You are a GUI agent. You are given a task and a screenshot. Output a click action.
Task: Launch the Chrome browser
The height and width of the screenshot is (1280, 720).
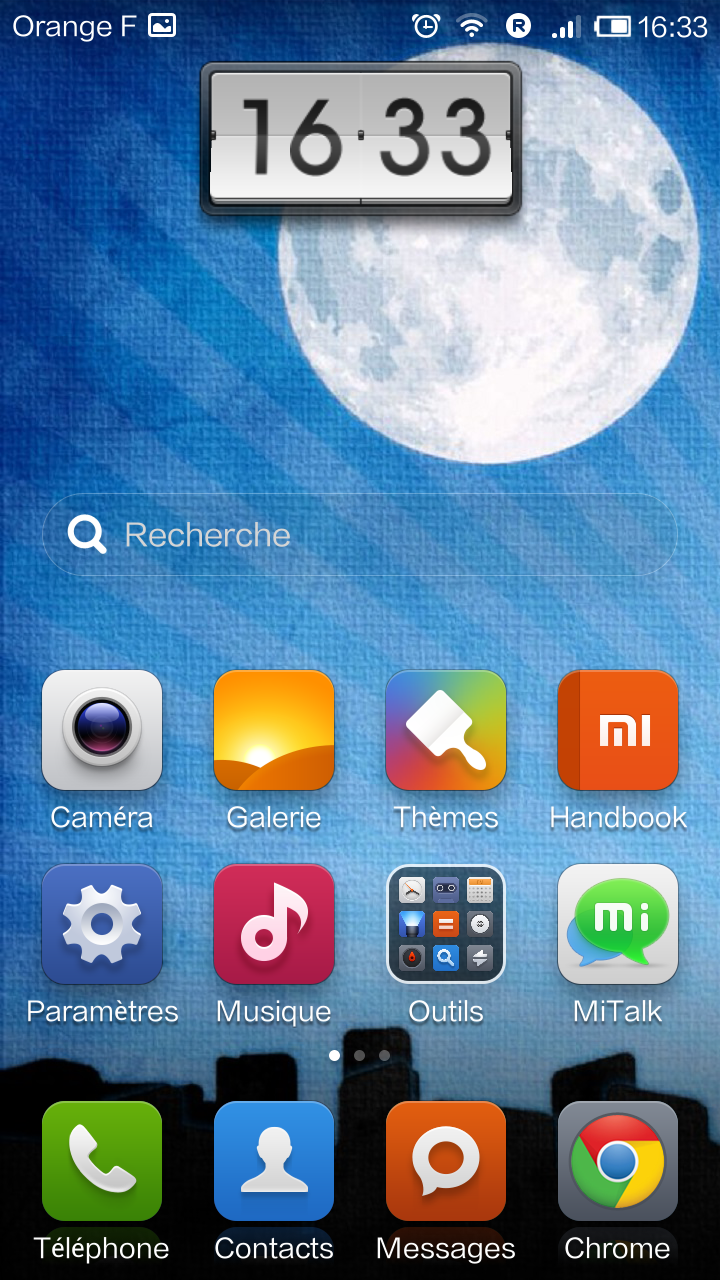point(618,1162)
